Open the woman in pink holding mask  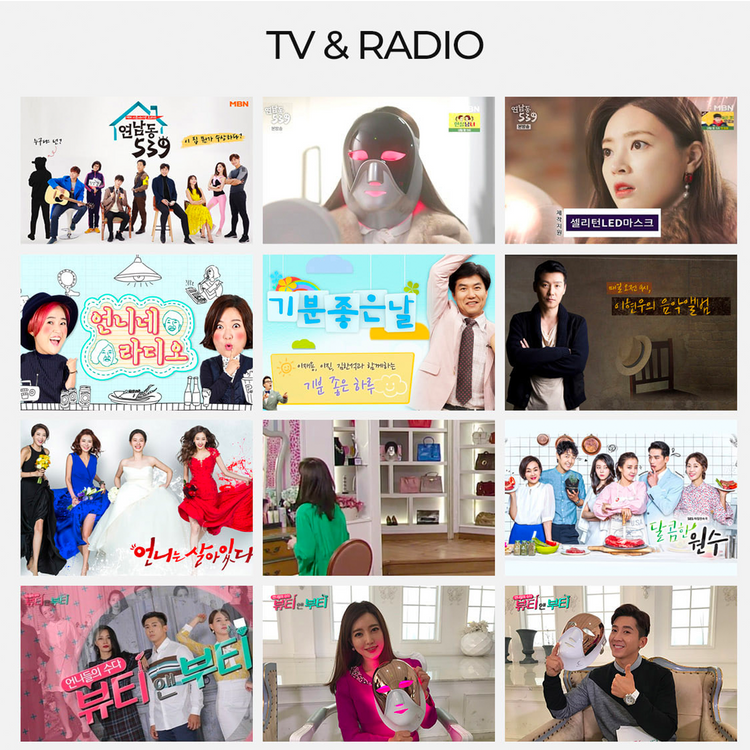point(378,662)
